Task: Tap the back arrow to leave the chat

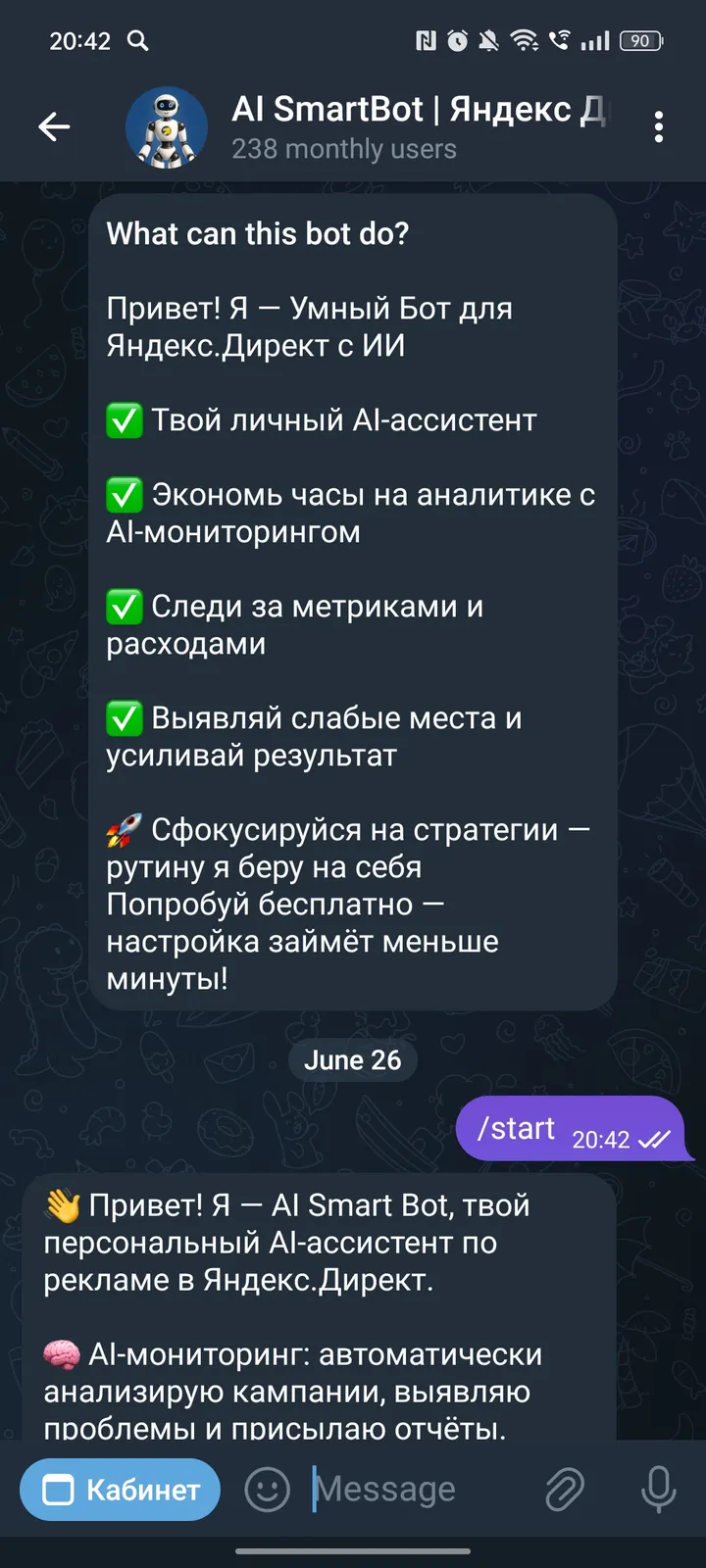Action: (55, 126)
